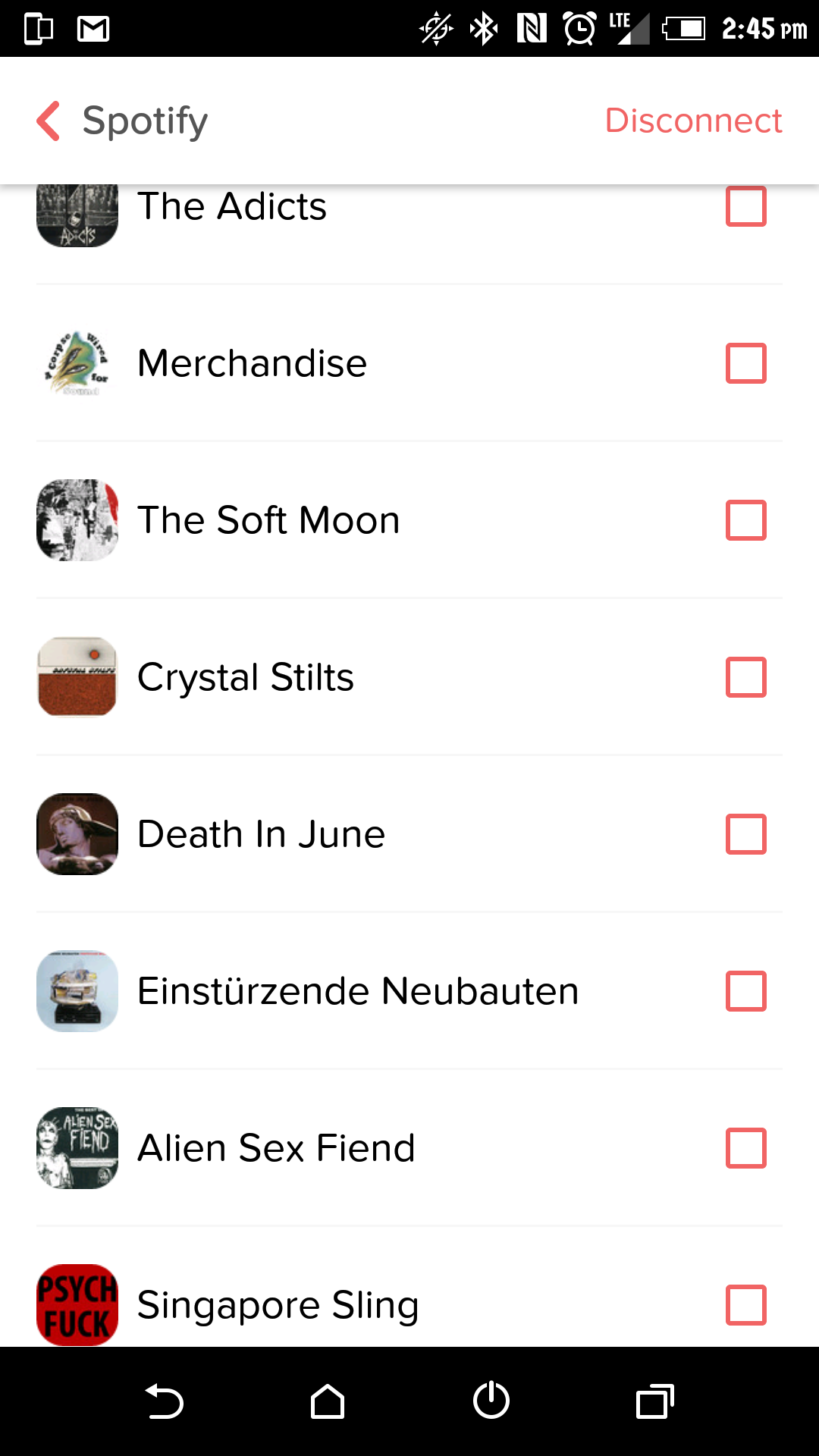Check Einstürzende Neubauten in the list
The height and width of the screenshot is (1456, 819).
746,991
